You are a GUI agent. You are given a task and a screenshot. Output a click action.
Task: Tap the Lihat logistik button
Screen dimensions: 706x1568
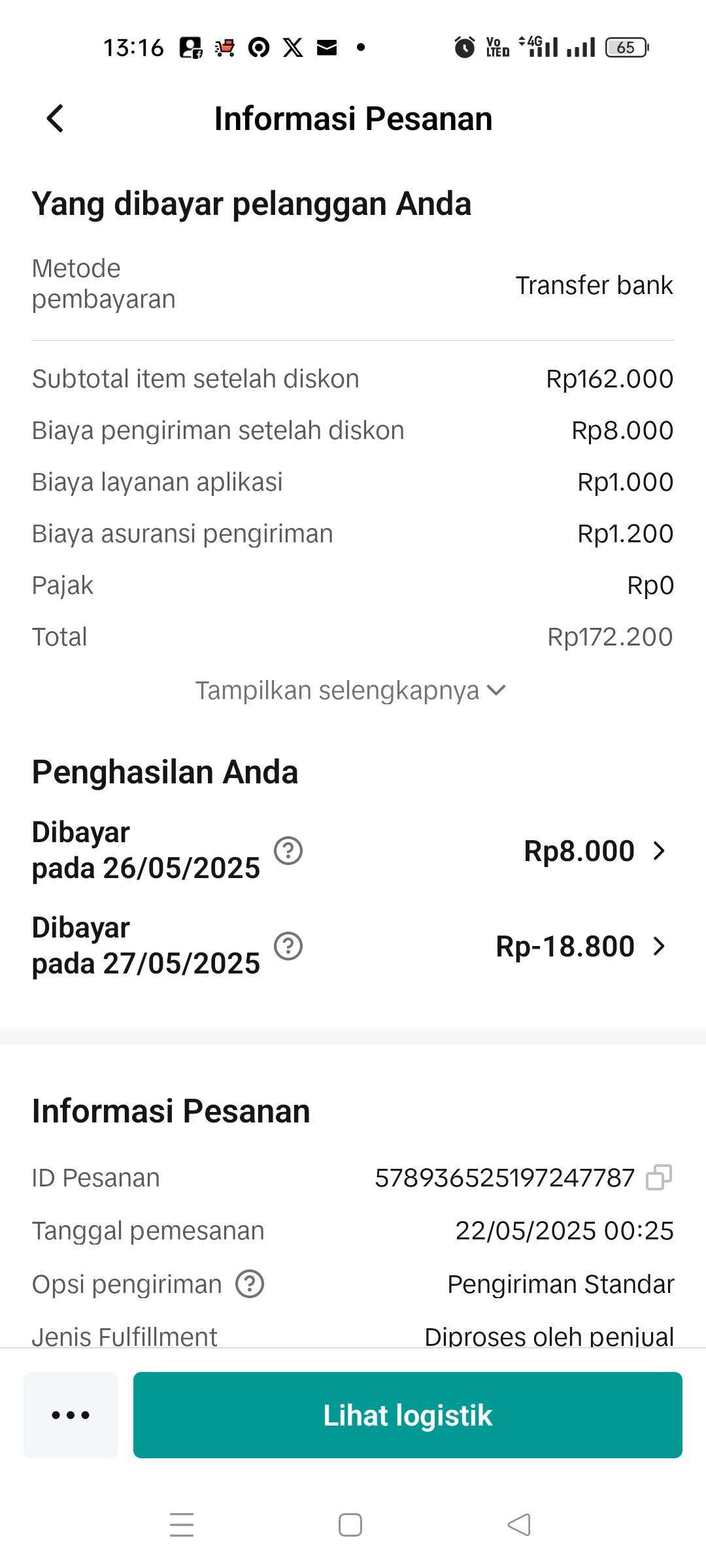[x=408, y=1414]
